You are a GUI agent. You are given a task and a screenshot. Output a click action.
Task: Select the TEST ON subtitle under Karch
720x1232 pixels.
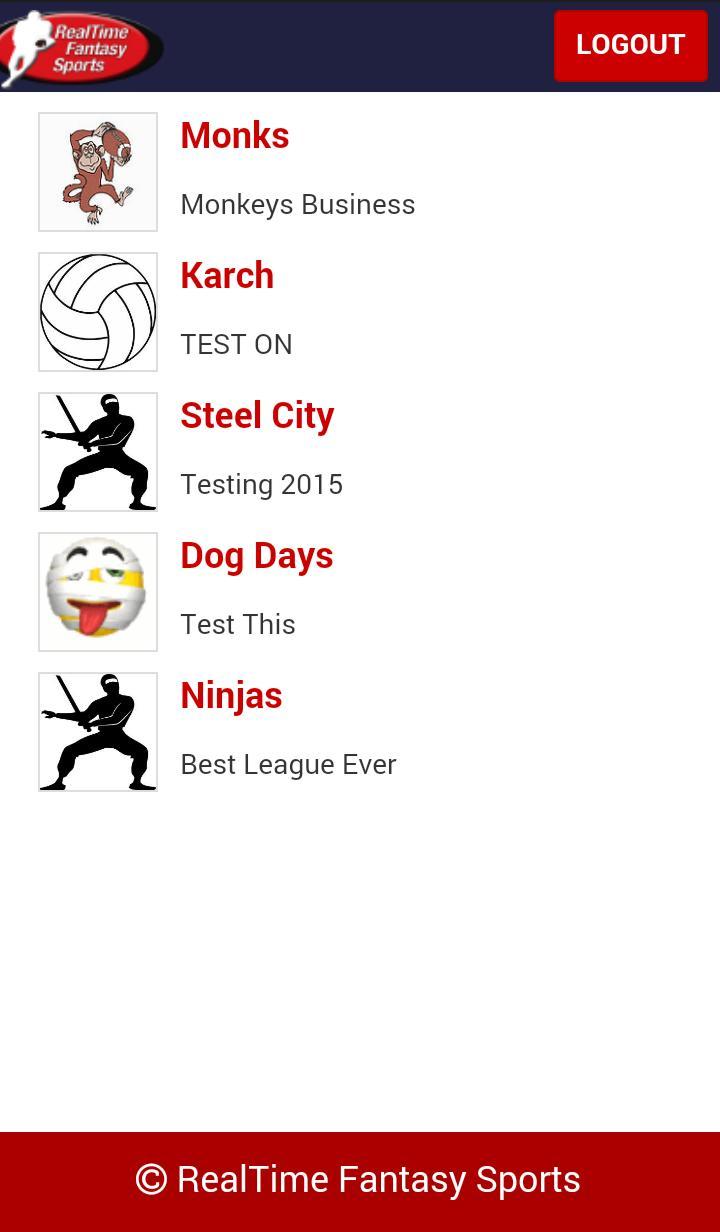pos(236,344)
